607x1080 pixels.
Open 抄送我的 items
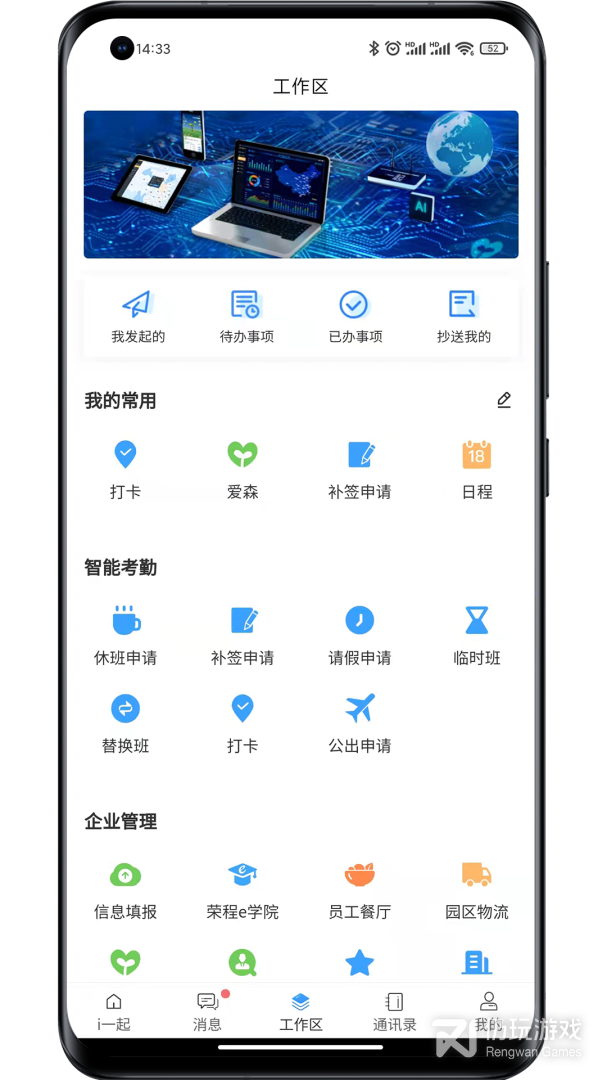point(463,316)
